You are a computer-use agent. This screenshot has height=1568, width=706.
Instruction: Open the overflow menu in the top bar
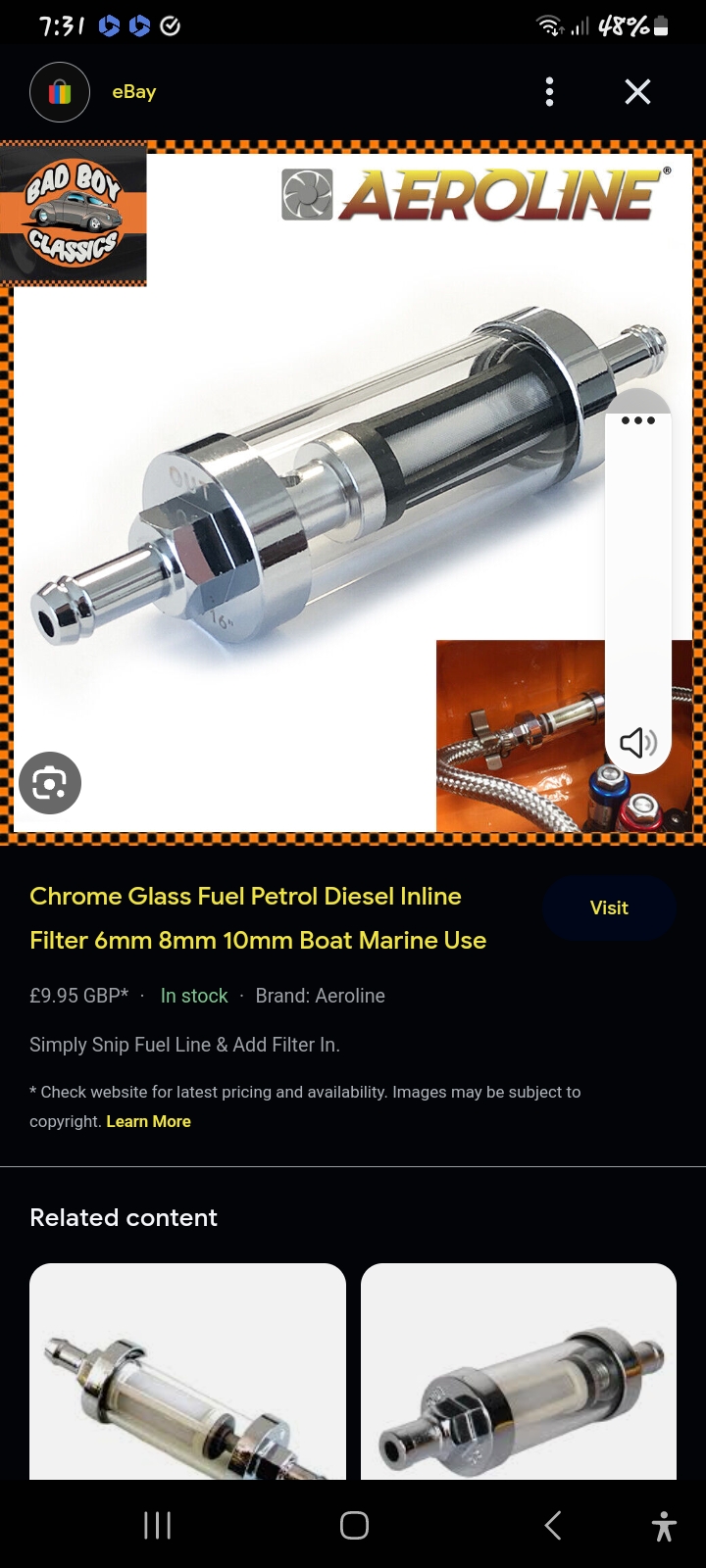click(549, 92)
